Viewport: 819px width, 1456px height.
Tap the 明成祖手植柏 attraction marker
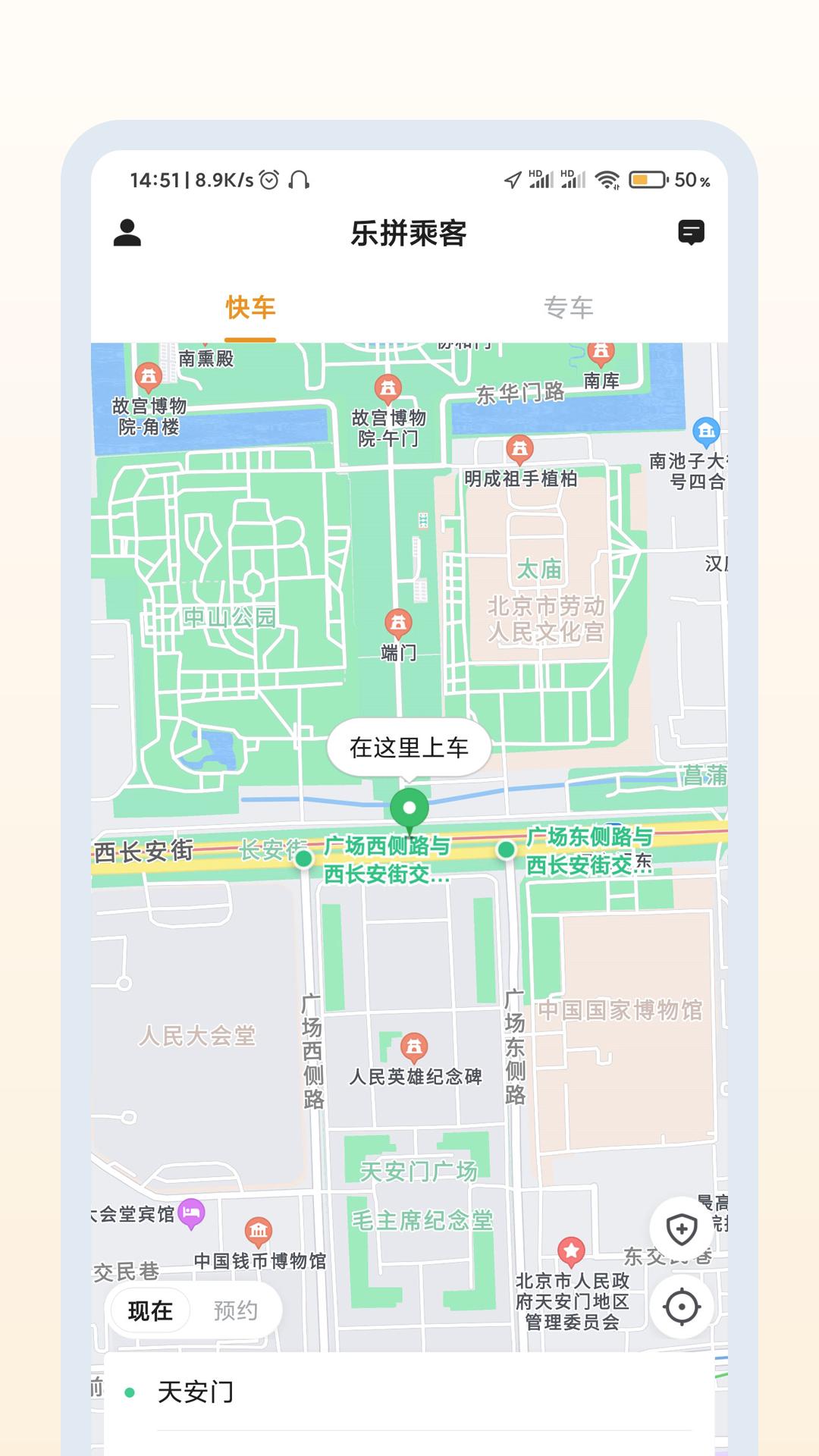coord(520,449)
